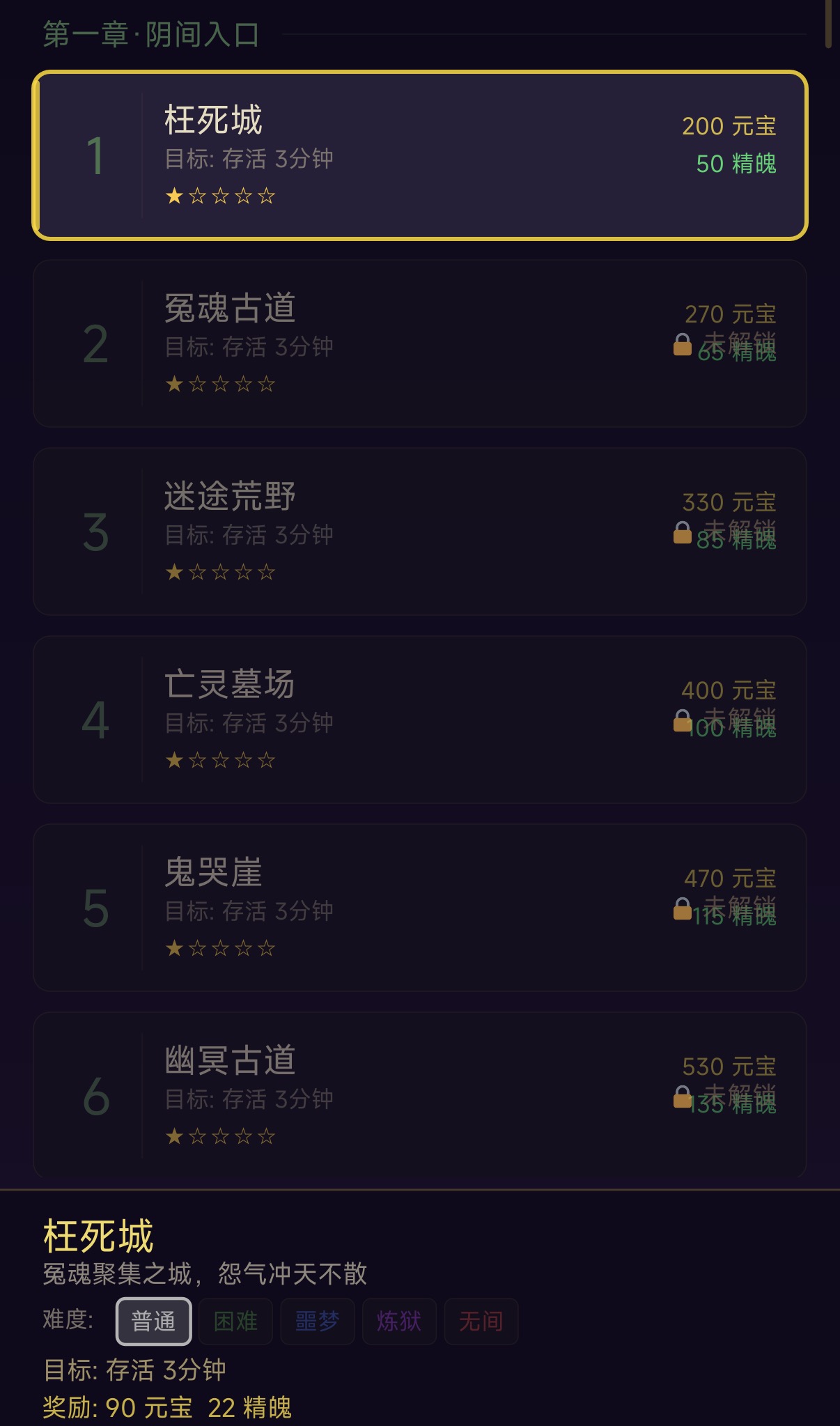Choose 炼狱 difficulty
This screenshot has height=1426, width=840.
point(399,1321)
